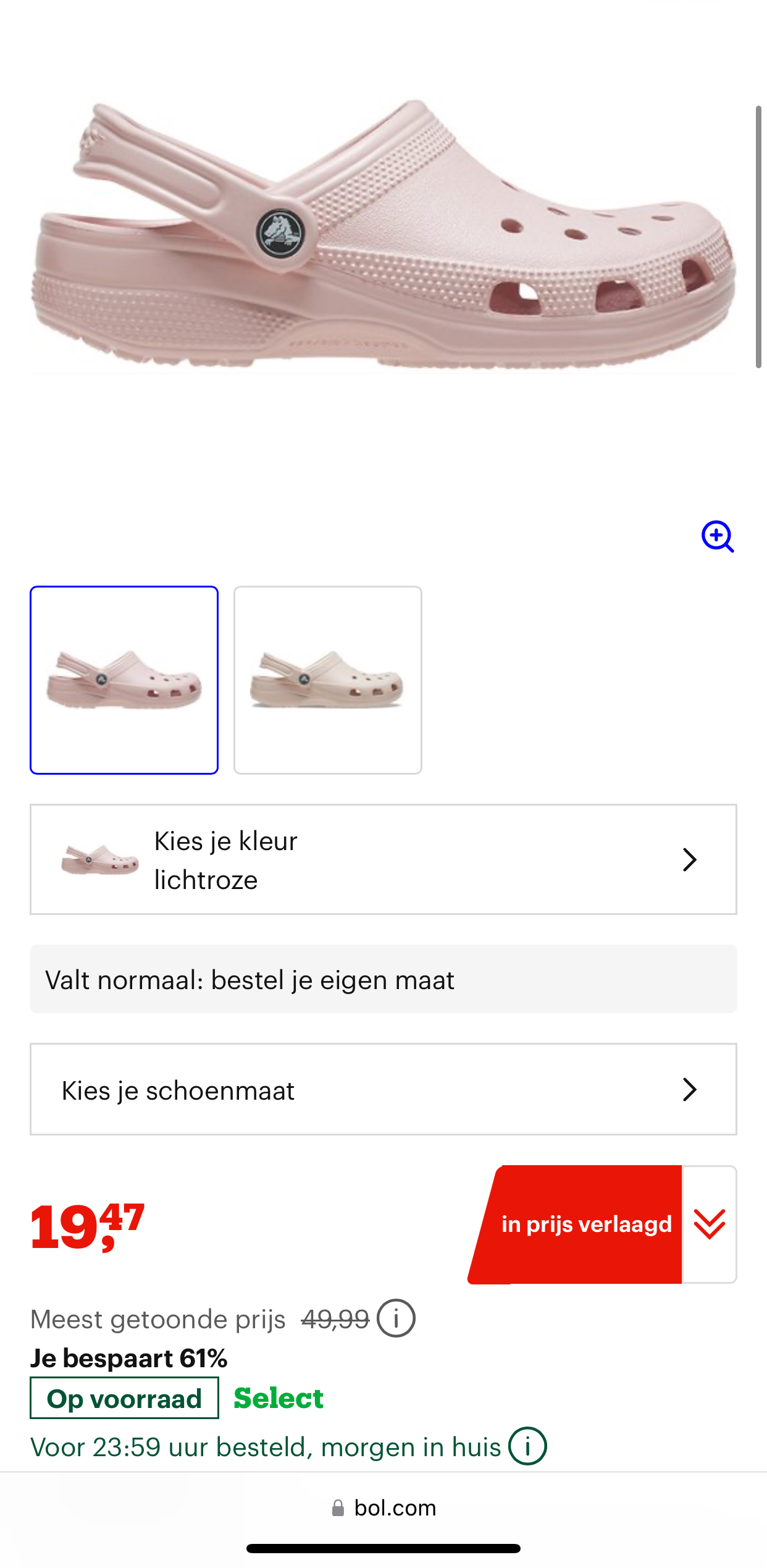This screenshot has width=767, height=1568.
Task: Click the lock icon in the bol.com address bar
Action: [337, 1507]
